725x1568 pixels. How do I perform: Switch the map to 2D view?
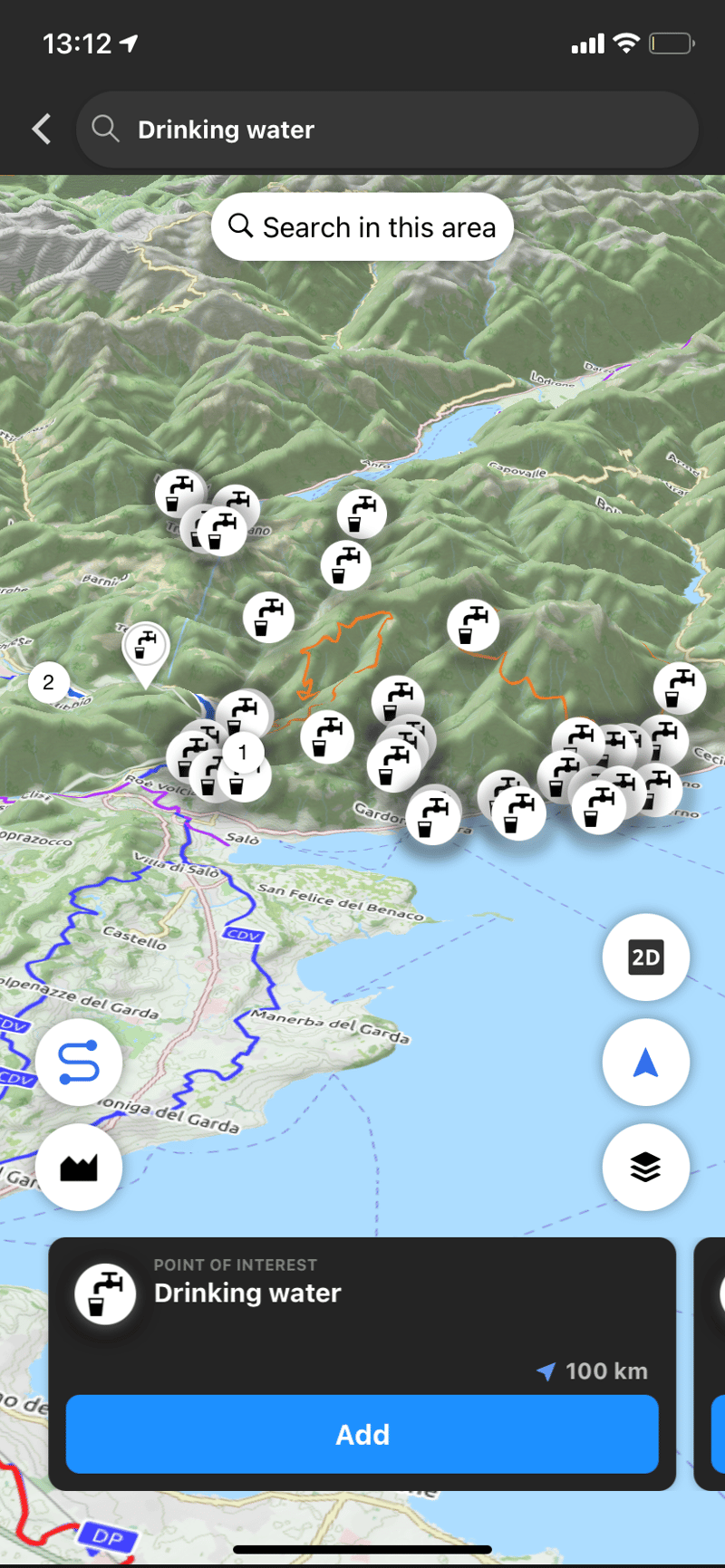645,957
